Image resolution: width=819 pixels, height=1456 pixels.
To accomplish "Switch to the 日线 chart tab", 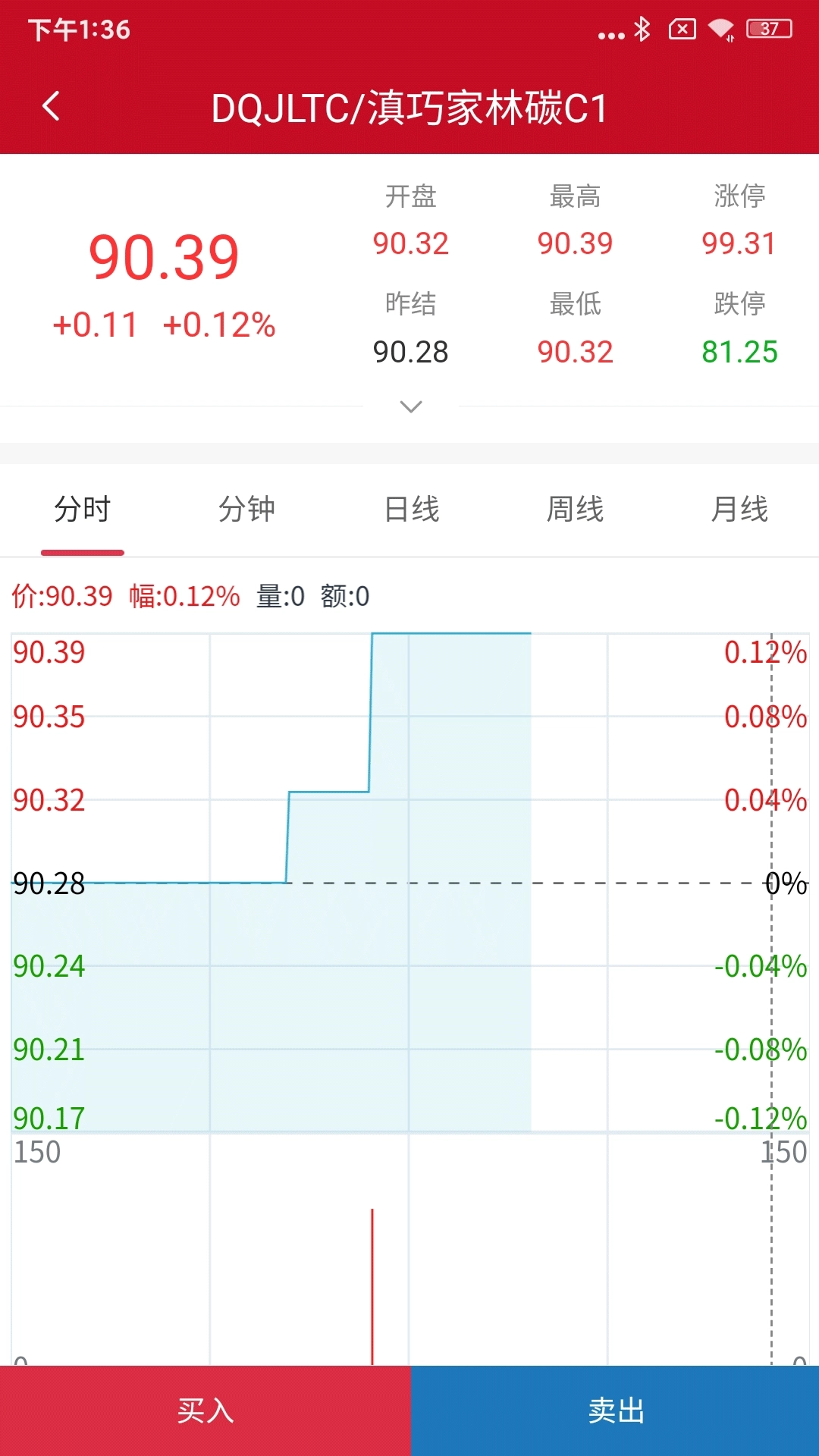I will pos(409,510).
